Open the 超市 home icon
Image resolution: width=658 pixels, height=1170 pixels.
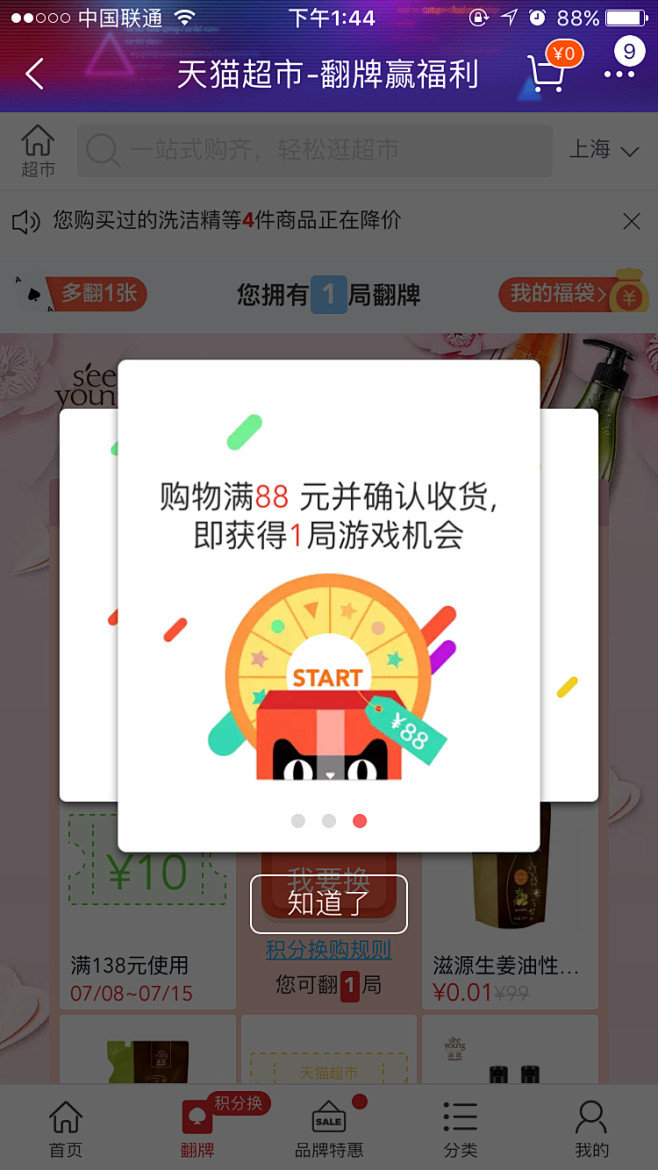click(x=37, y=151)
